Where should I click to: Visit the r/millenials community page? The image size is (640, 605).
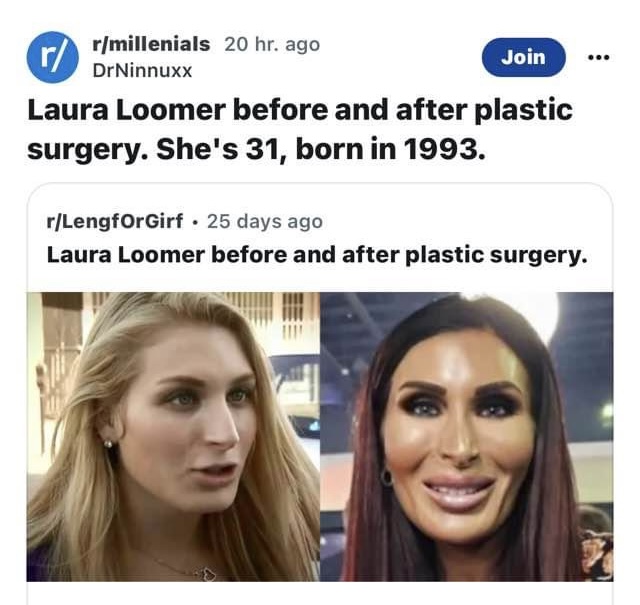pyautogui.click(x=150, y=44)
